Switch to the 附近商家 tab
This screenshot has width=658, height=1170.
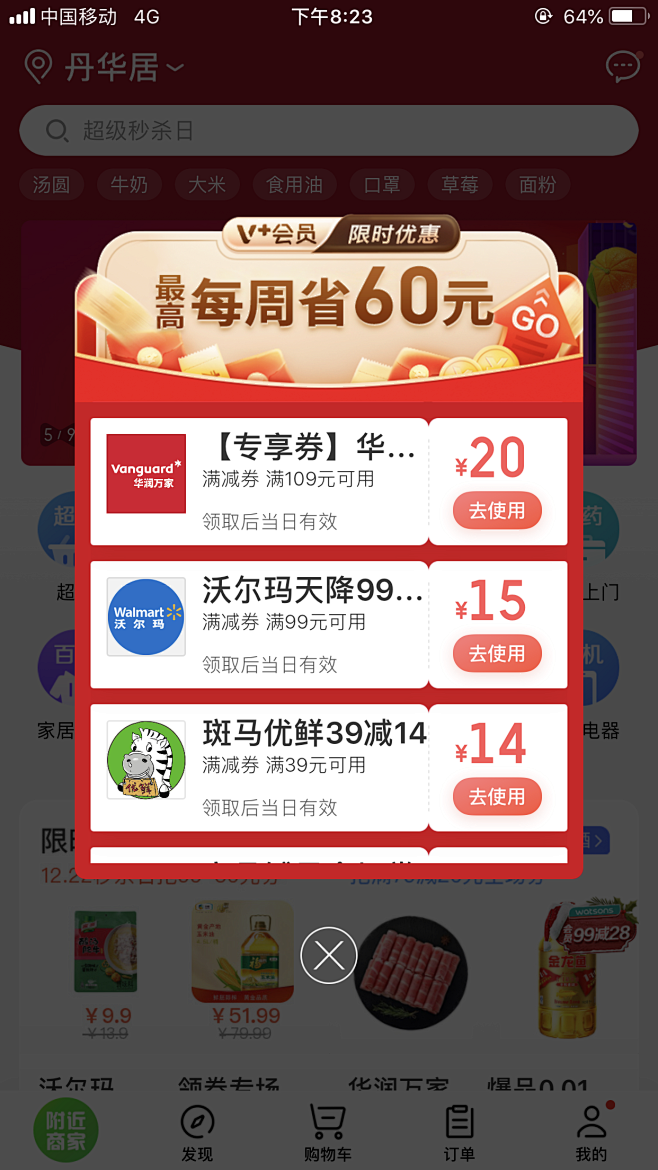pos(66,1130)
